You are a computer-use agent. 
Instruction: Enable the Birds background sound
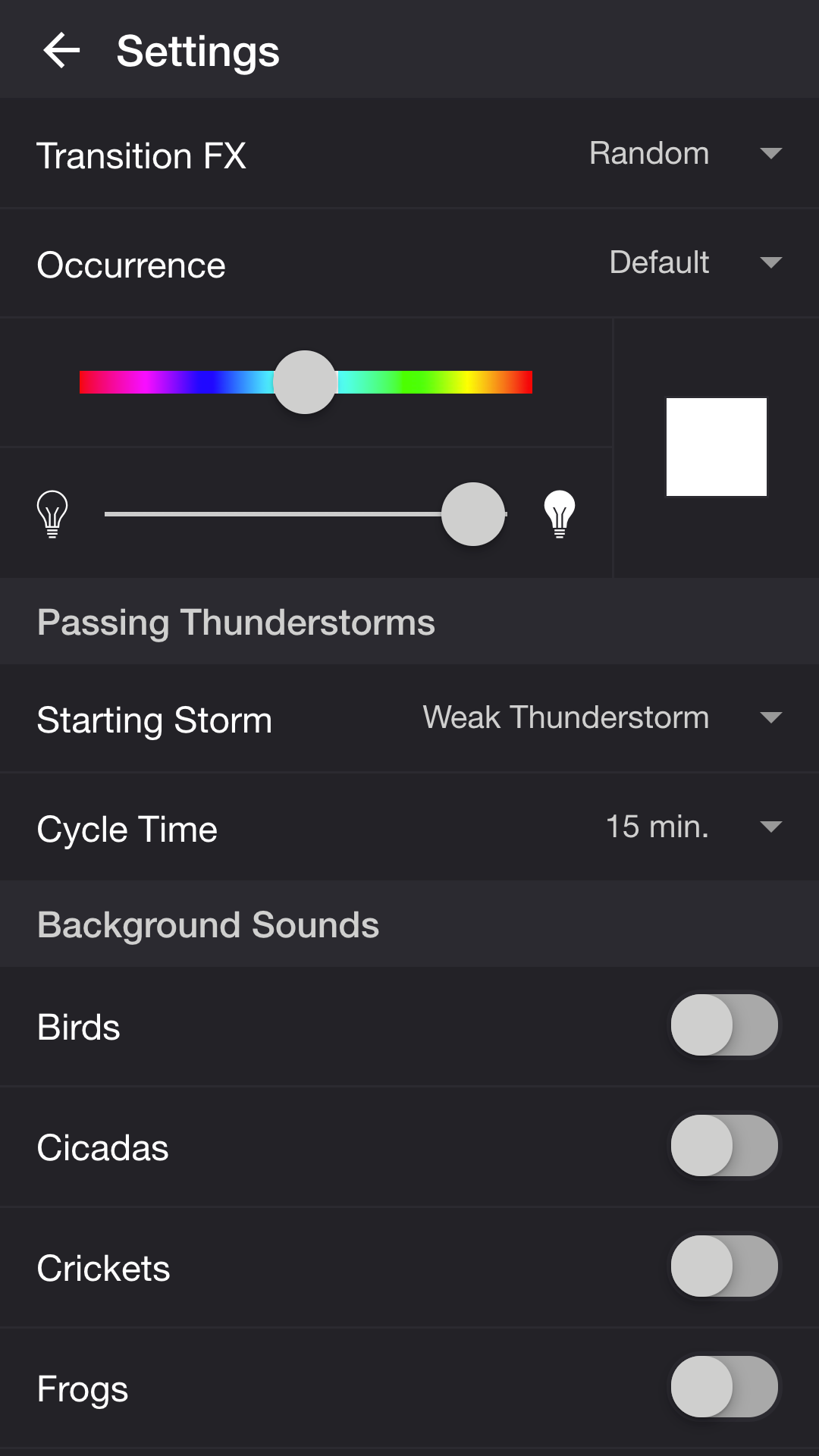[724, 1025]
